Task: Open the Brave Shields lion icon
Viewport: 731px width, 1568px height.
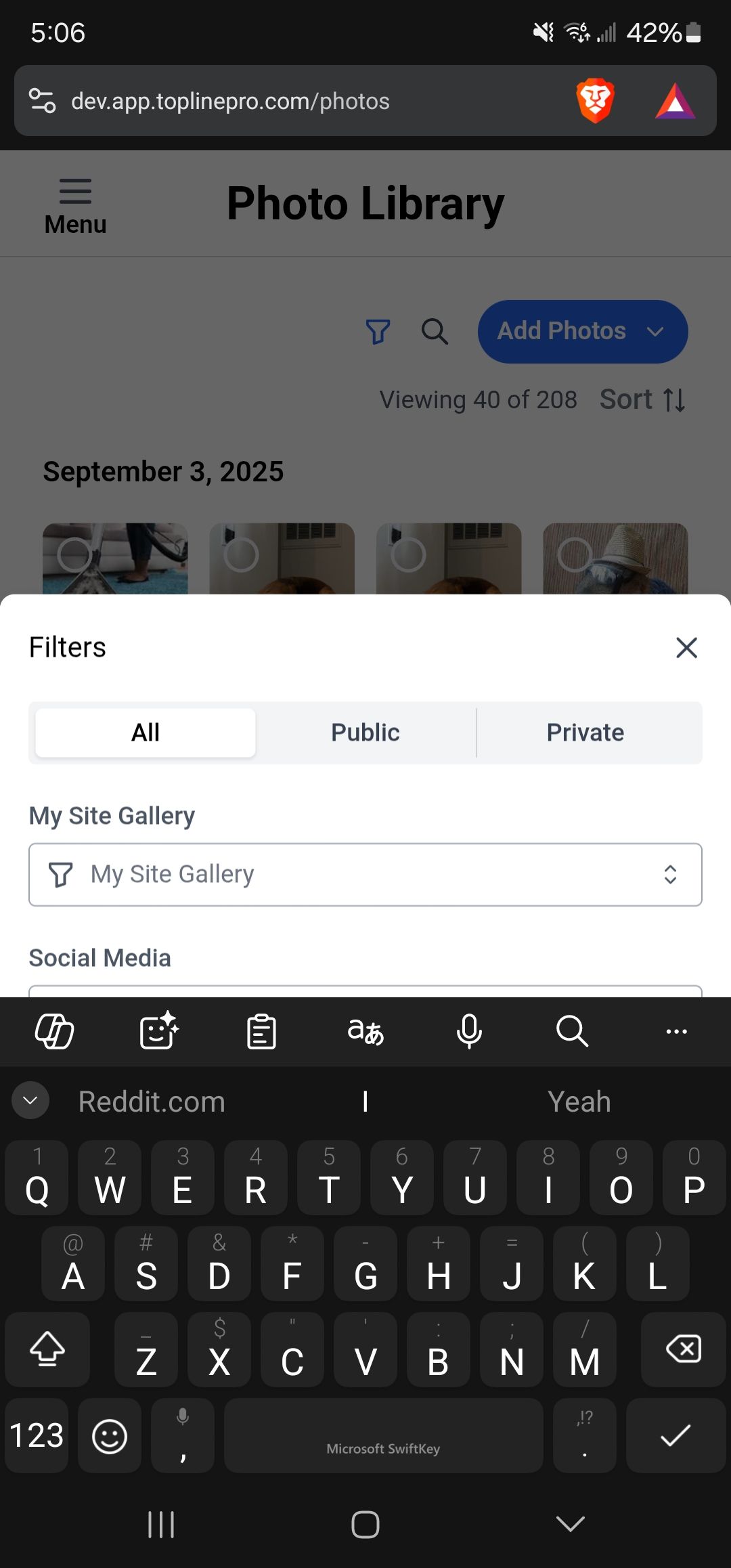Action: 595,101
